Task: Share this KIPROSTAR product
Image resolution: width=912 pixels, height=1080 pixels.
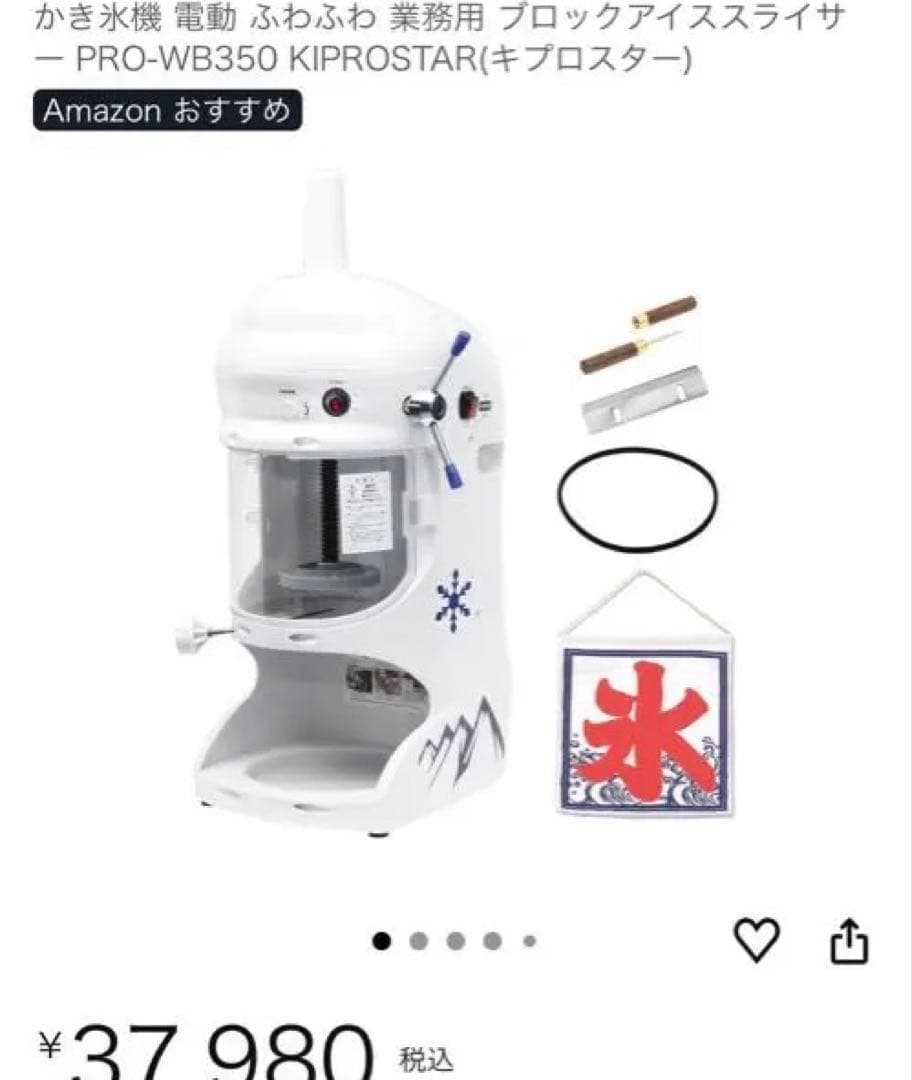Action: [850, 941]
